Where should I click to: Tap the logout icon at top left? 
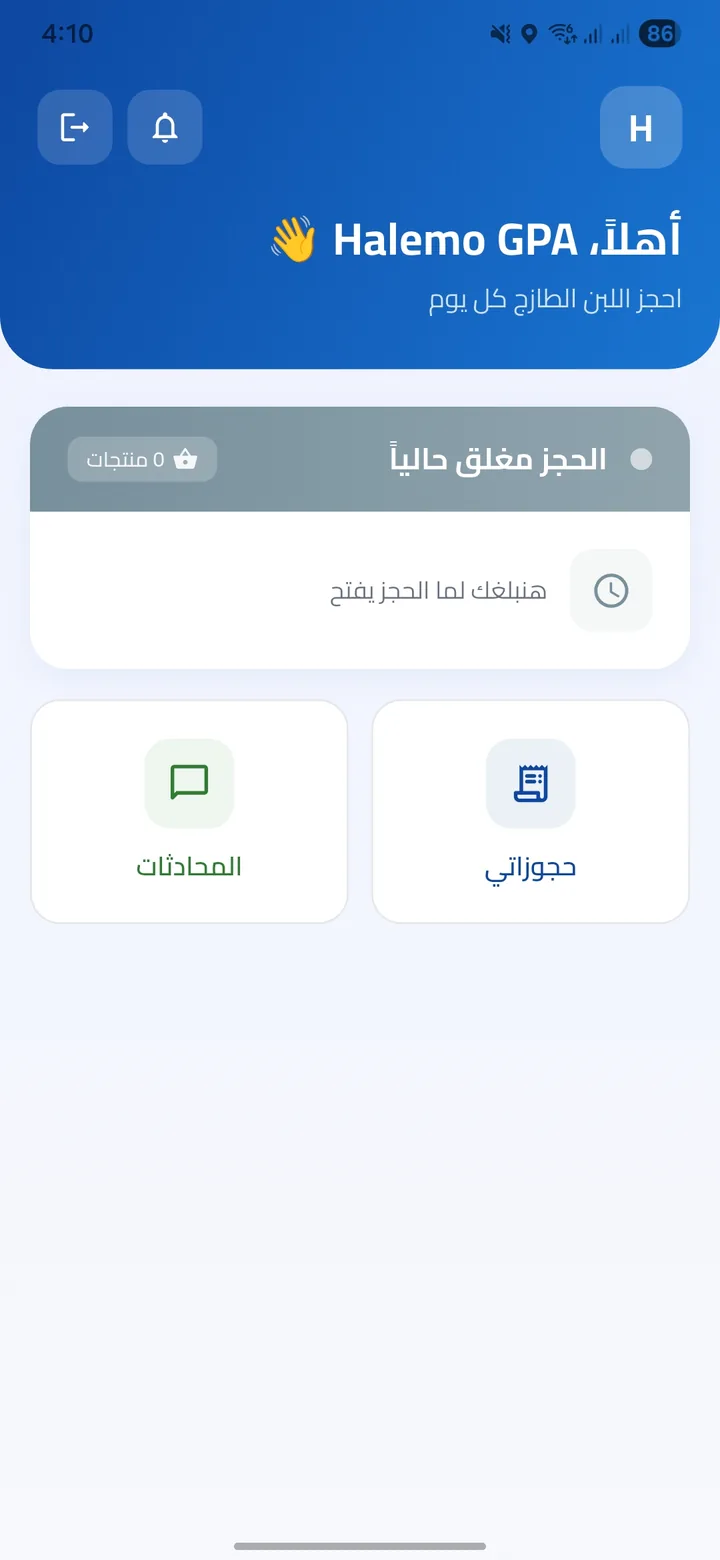pos(74,127)
